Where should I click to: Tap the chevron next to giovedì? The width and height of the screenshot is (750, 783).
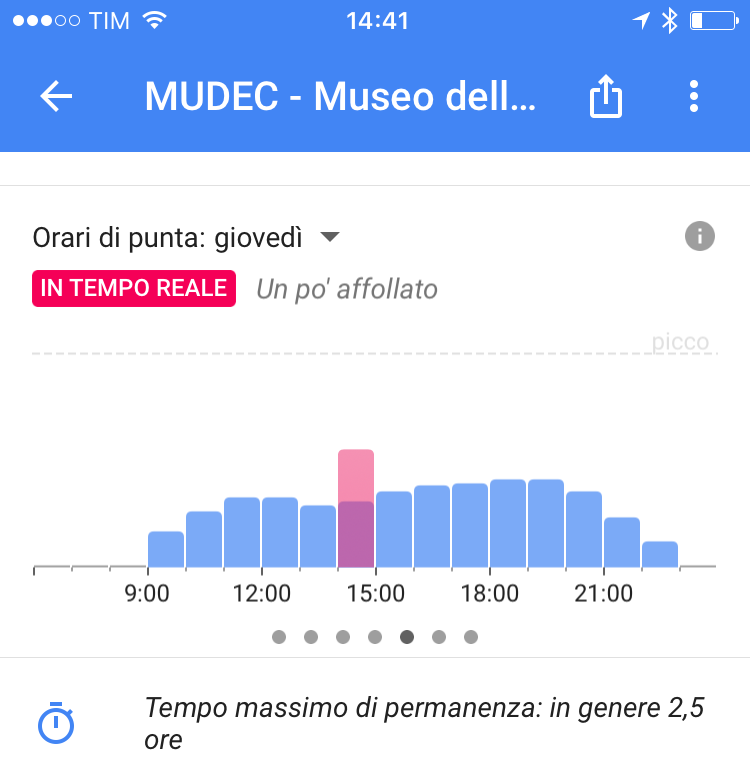click(330, 237)
